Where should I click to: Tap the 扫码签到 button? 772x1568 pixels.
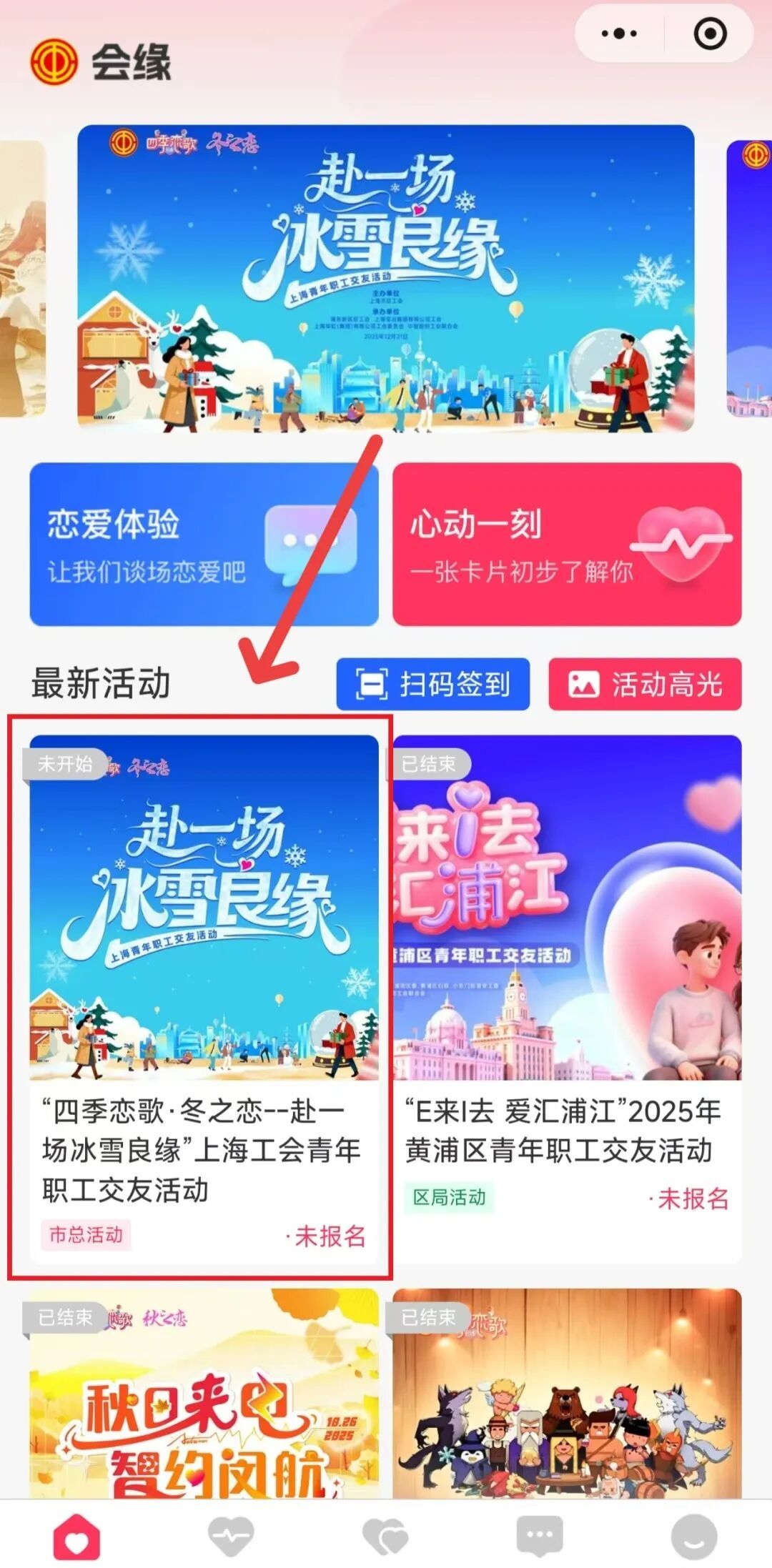tap(433, 684)
